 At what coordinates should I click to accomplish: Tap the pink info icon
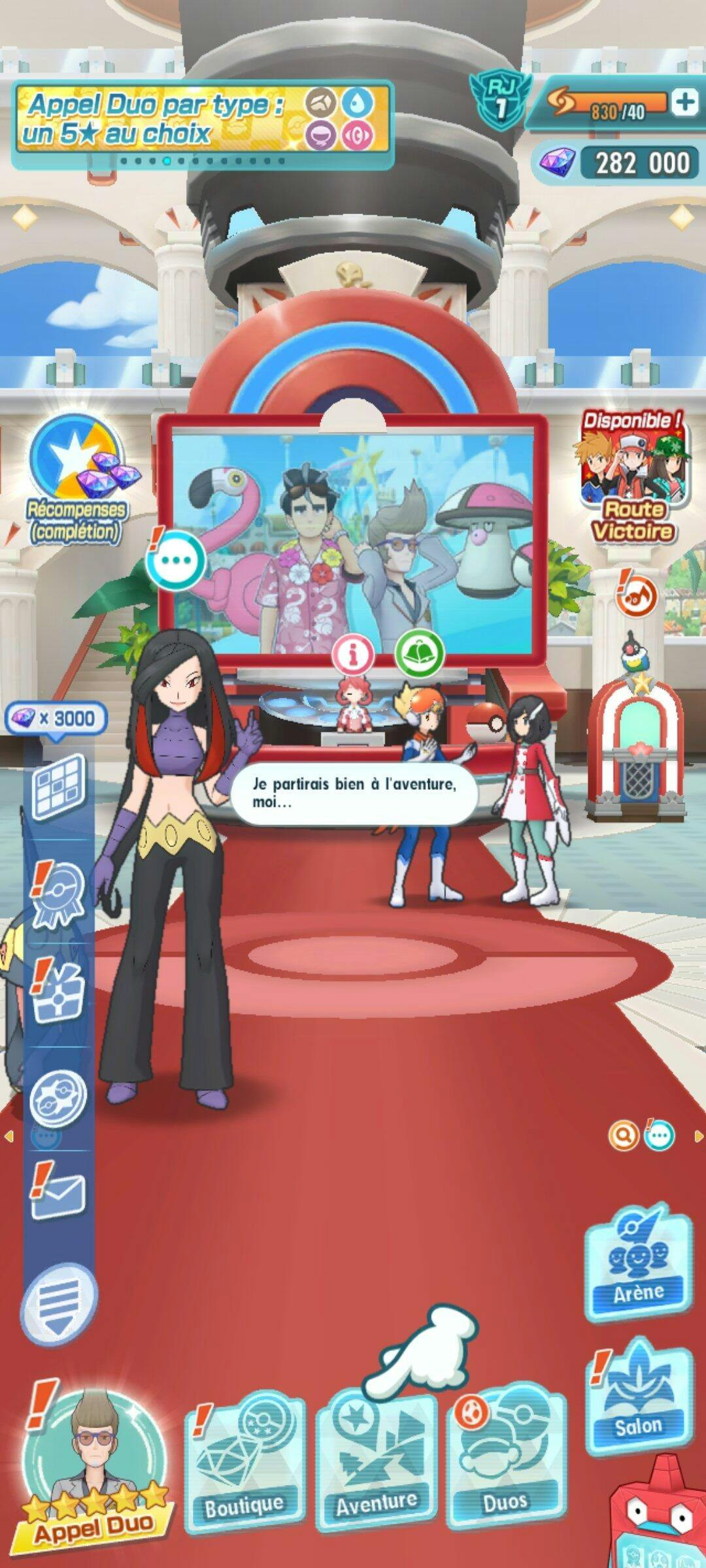coord(354,655)
